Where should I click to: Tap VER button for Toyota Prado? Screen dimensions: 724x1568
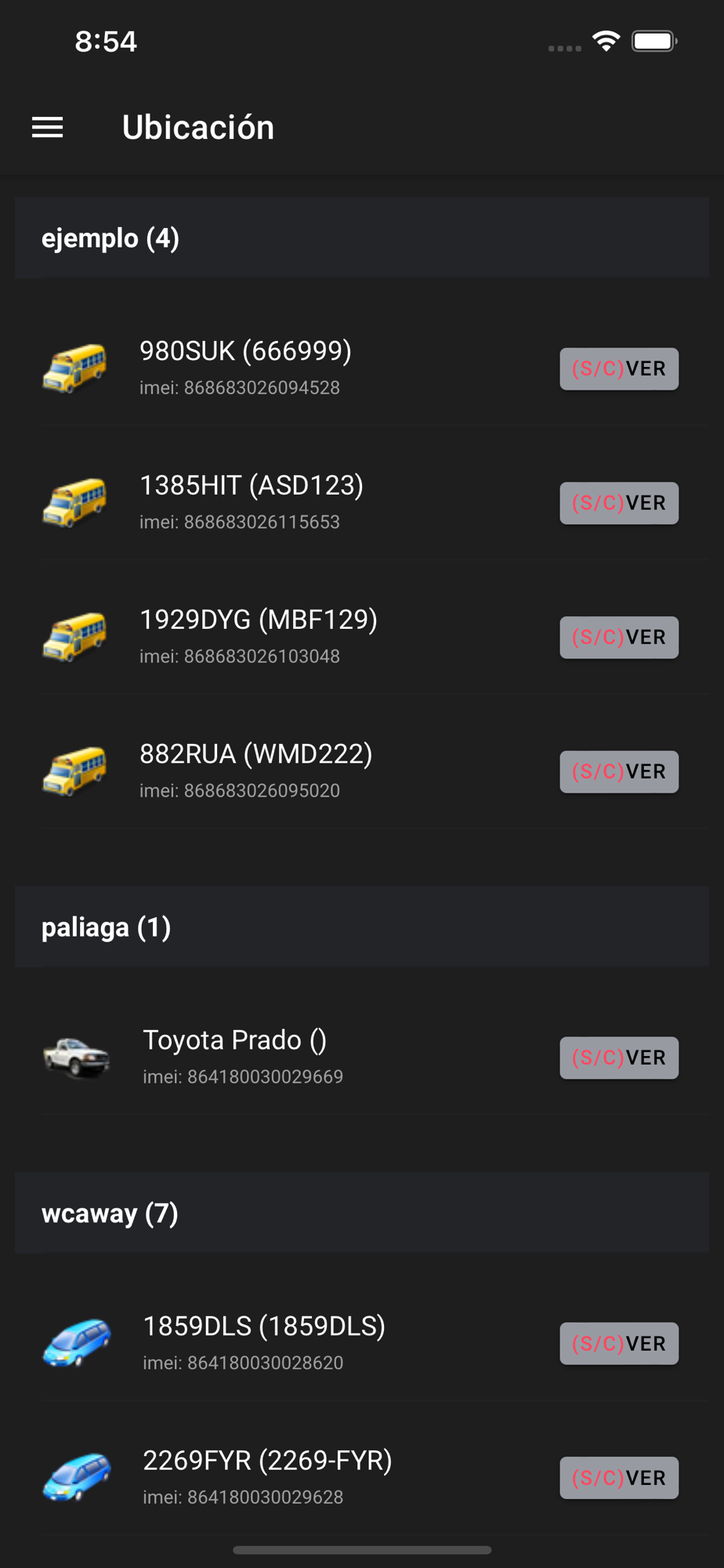tap(618, 1058)
